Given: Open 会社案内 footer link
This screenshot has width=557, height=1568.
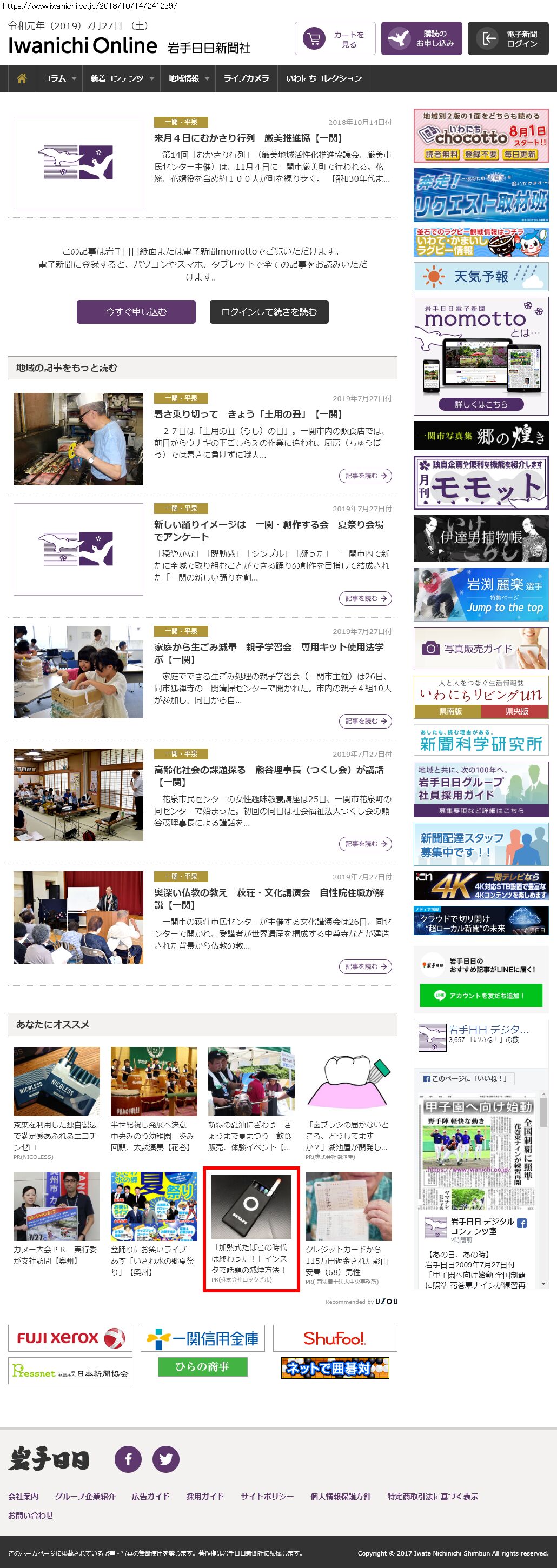Looking at the screenshot, I should point(23,1496).
